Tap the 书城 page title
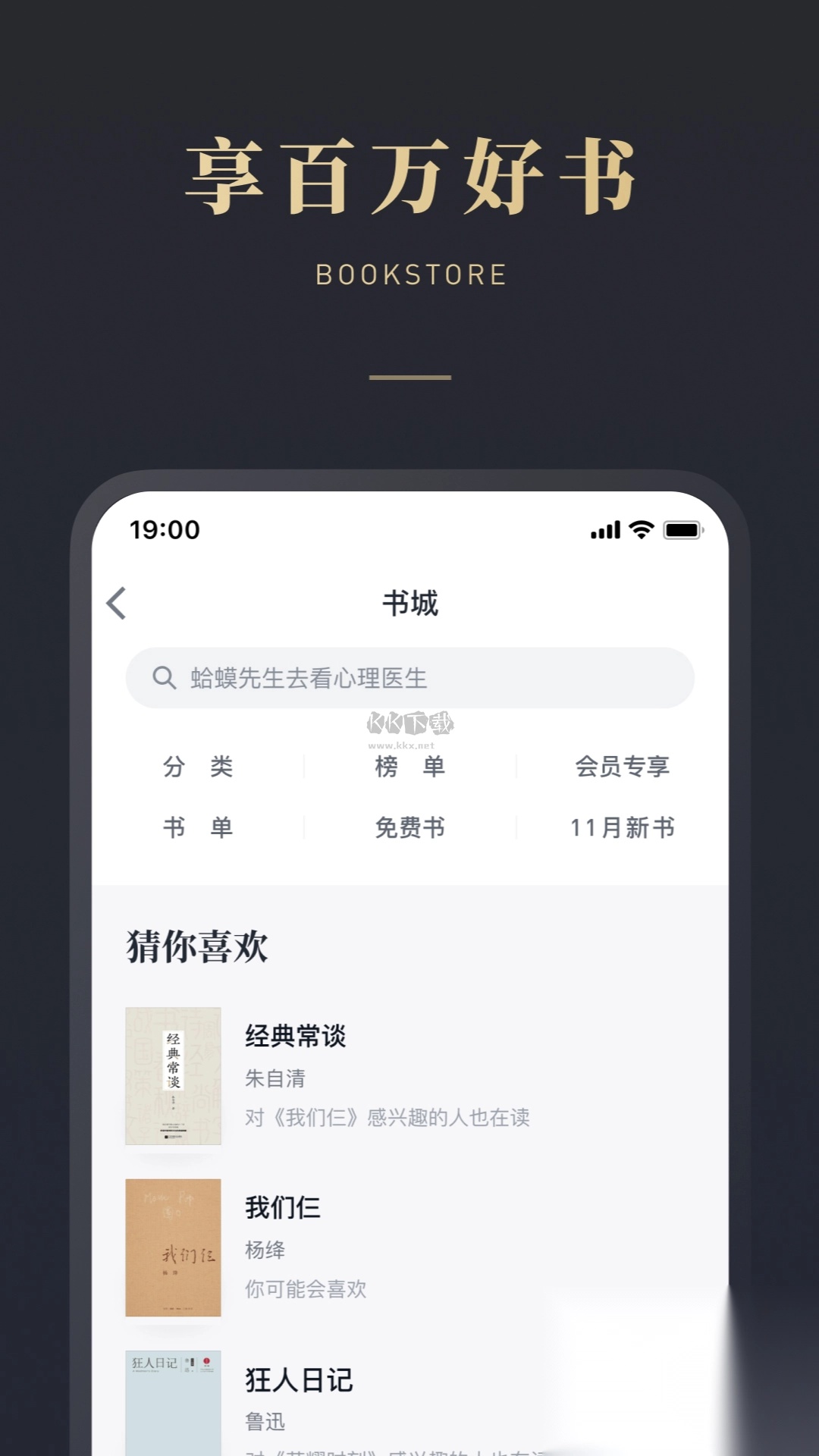 coord(409,603)
